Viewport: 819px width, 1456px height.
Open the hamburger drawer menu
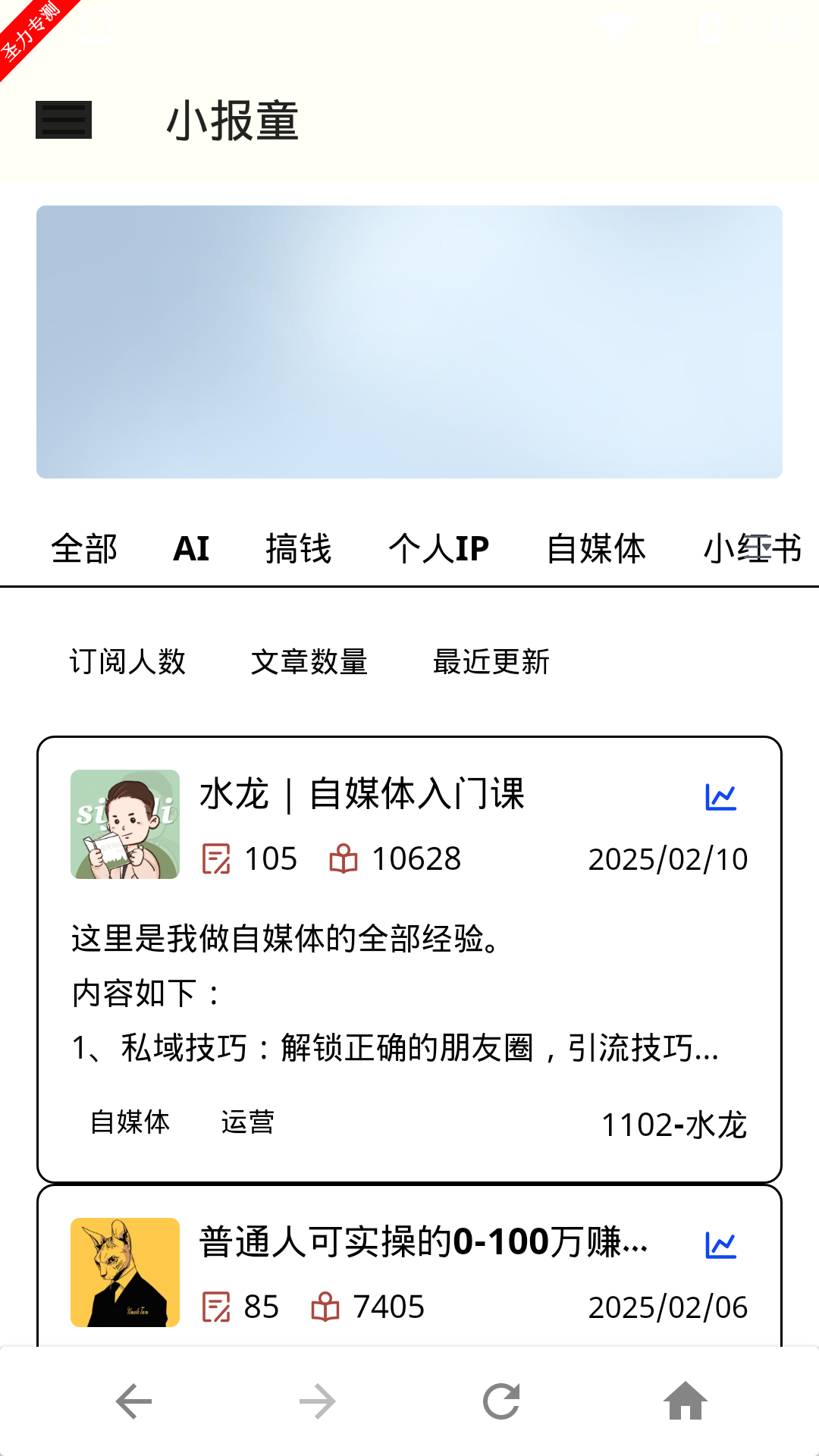[64, 120]
